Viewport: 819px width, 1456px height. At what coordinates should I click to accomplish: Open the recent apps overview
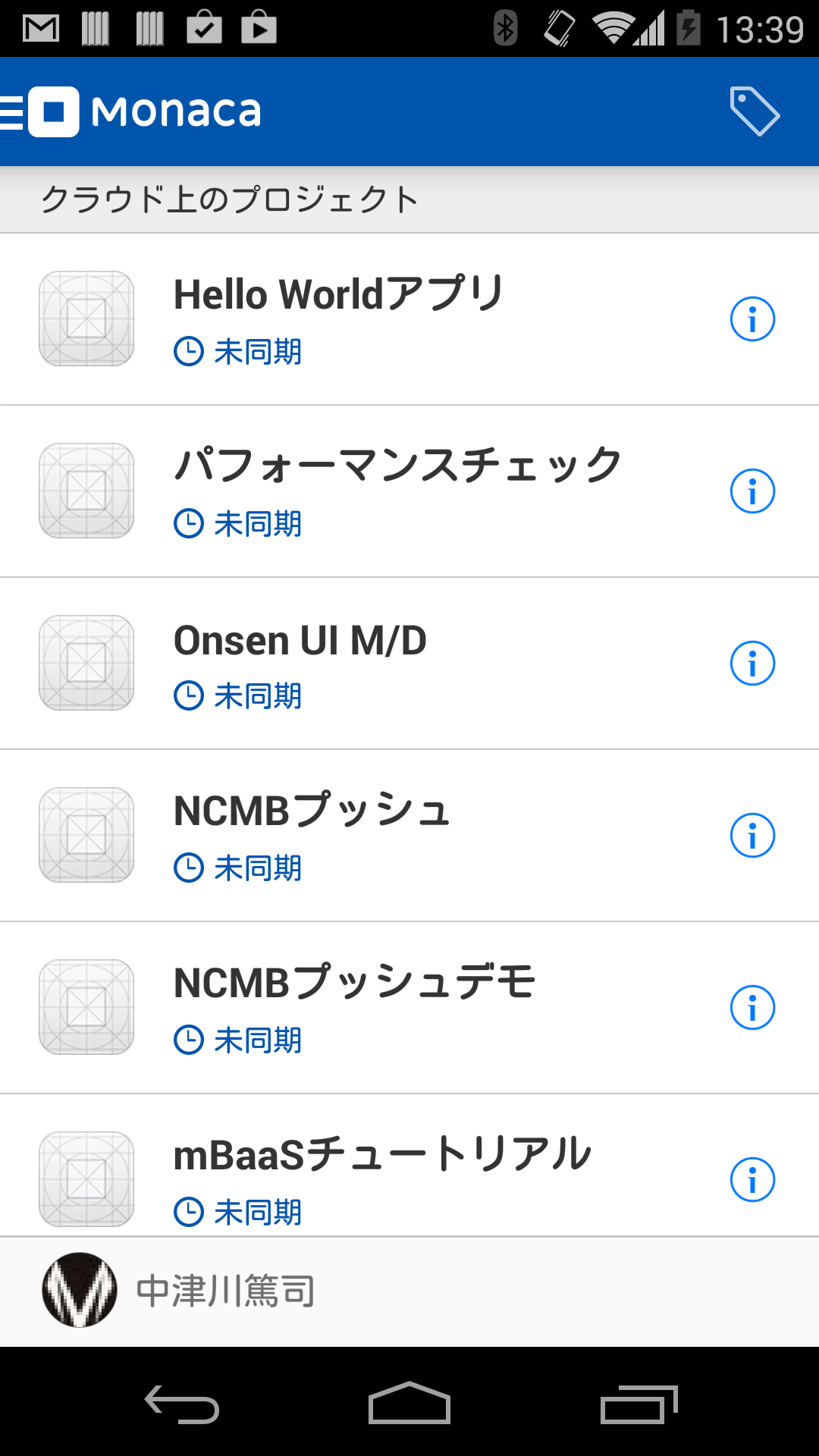click(x=639, y=1404)
